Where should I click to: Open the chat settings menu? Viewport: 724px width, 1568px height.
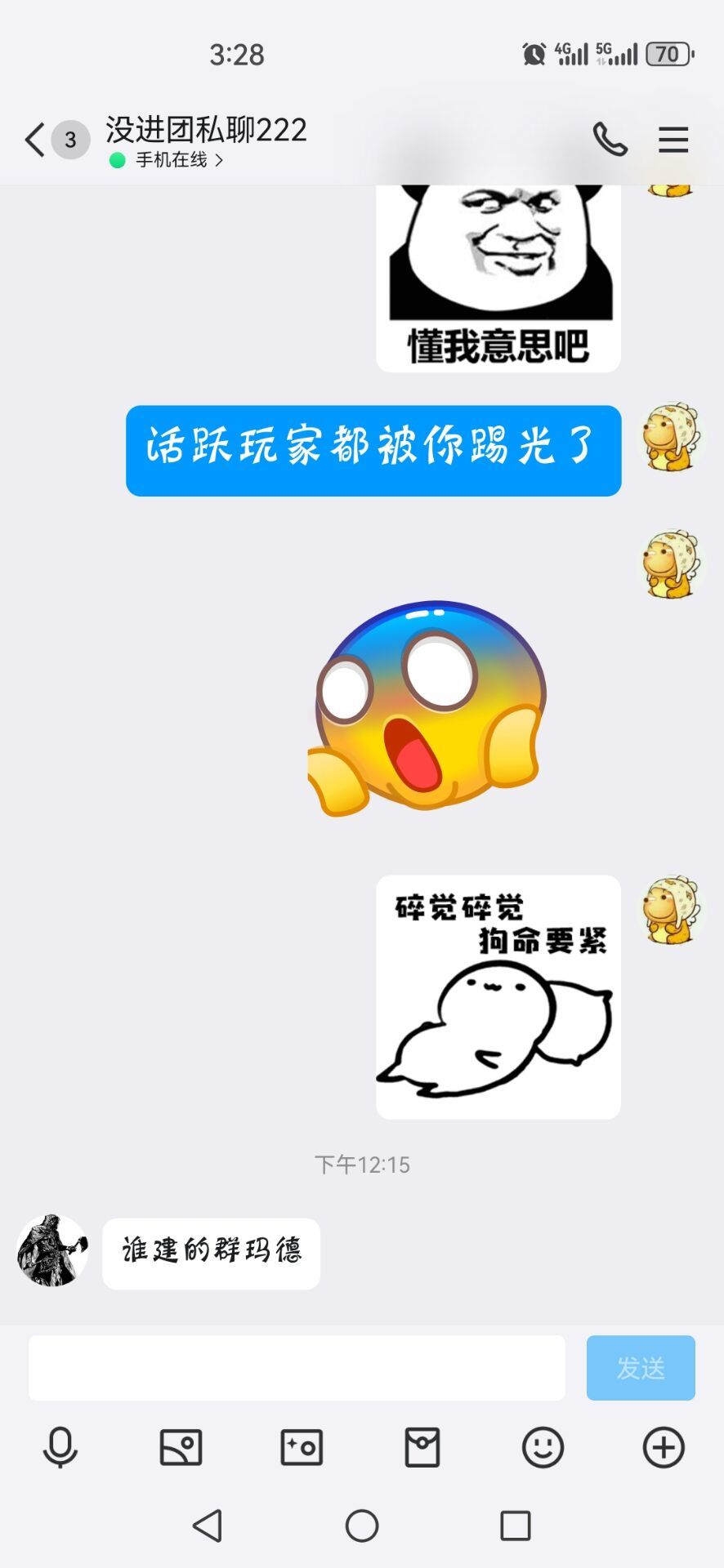pos(673,140)
